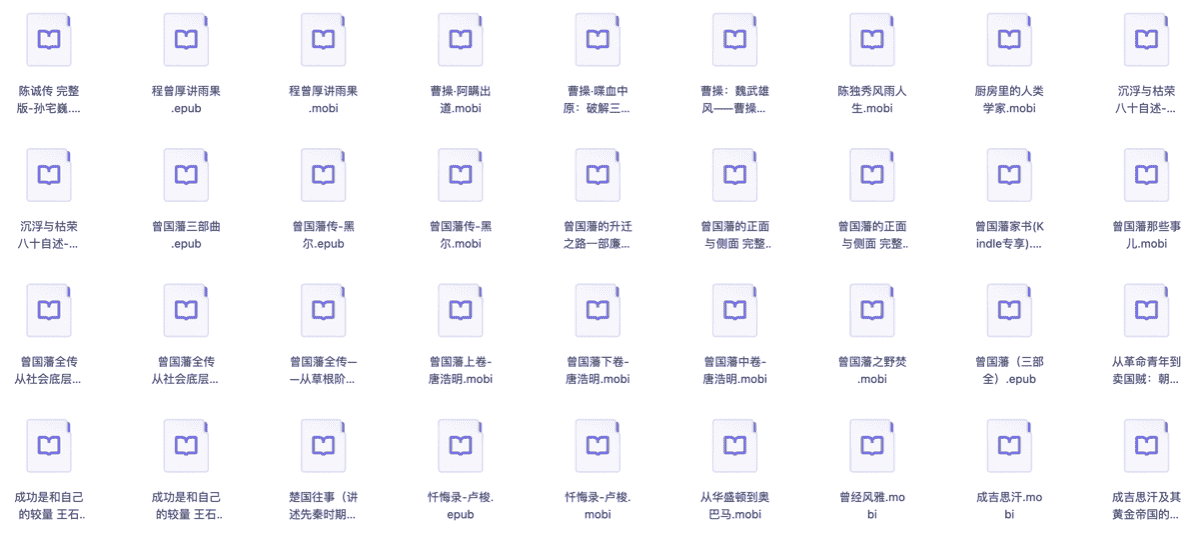The image size is (1200, 535).
Task: Open 程曾厚讲雨果.epub
Action: point(186,41)
